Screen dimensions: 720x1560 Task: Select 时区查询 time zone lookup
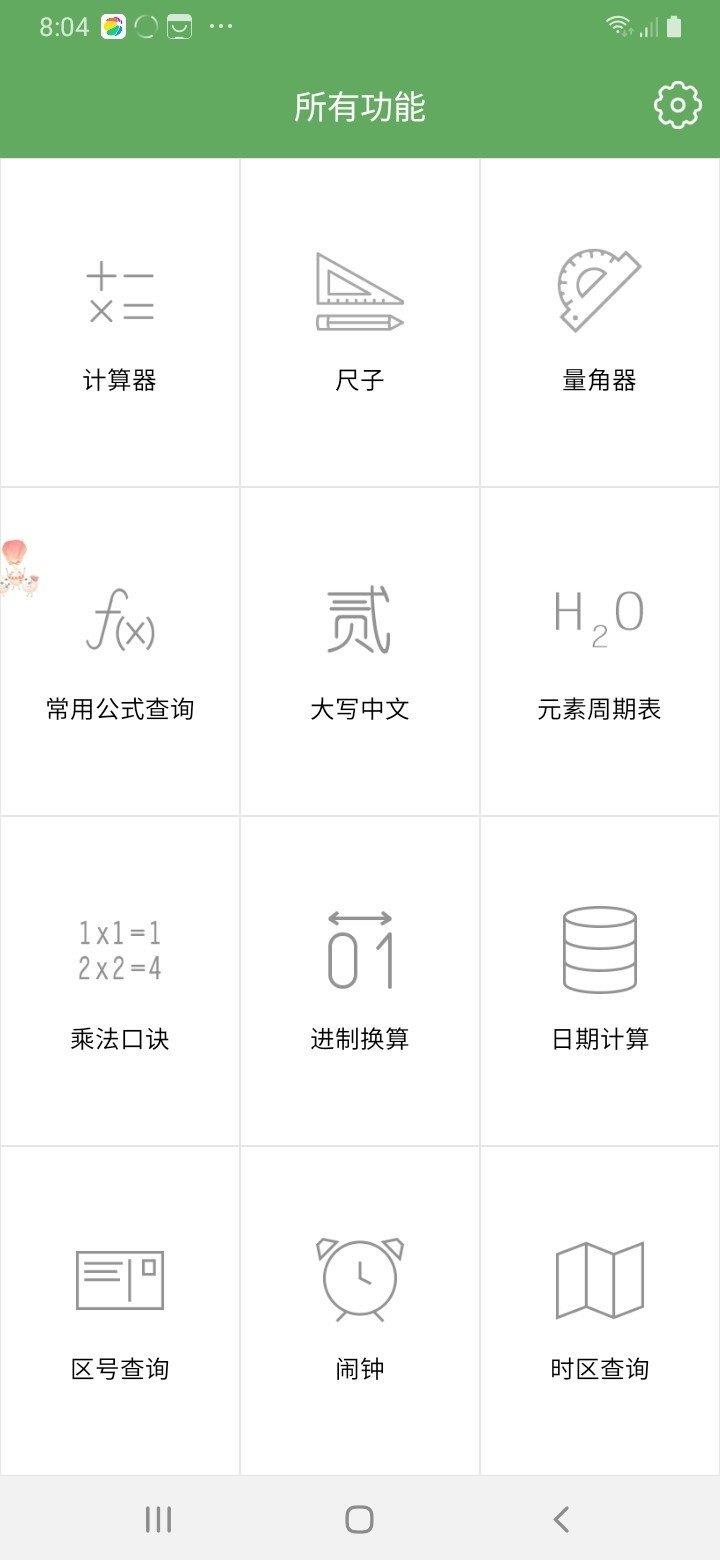click(x=600, y=1310)
